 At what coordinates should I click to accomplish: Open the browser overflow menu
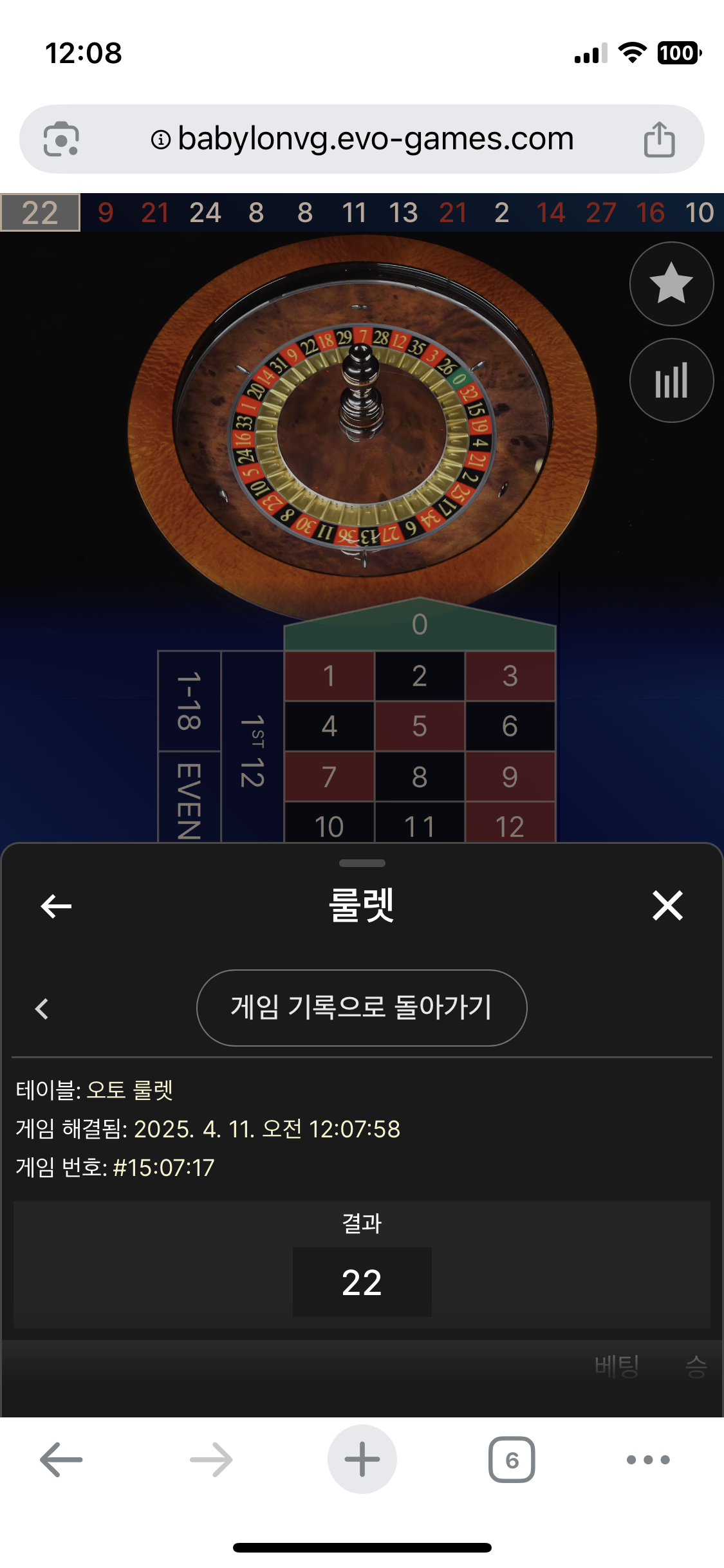pyautogui.click(x=648, y=1459)
